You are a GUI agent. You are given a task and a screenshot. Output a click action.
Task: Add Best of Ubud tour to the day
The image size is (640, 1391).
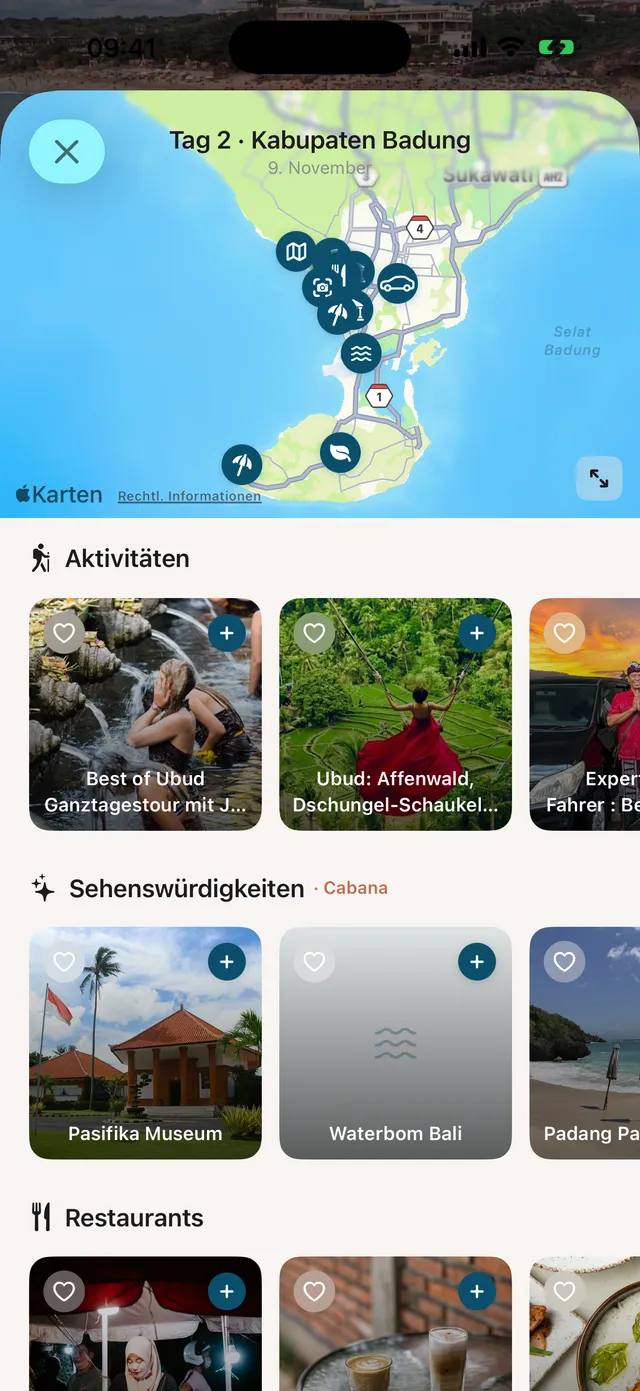[227, 633]
